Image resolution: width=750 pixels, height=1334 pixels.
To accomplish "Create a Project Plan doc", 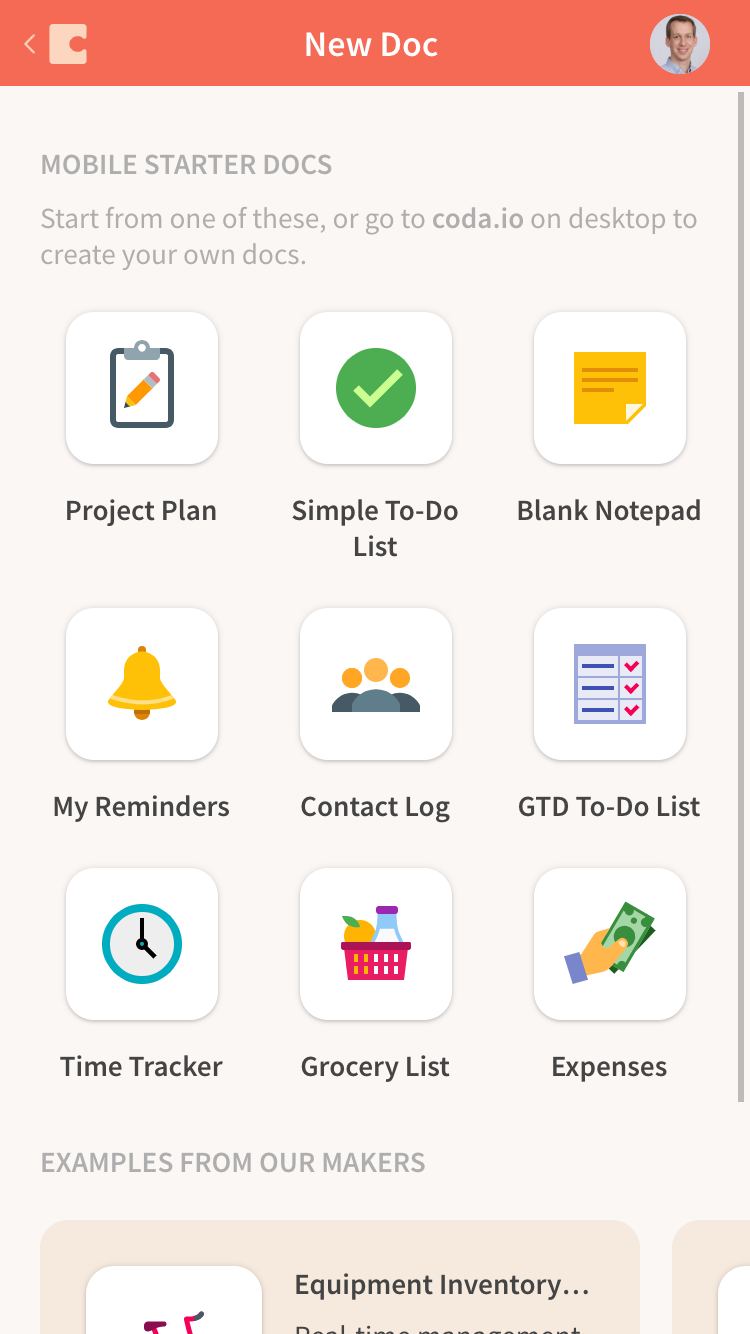I will (142, 388).
